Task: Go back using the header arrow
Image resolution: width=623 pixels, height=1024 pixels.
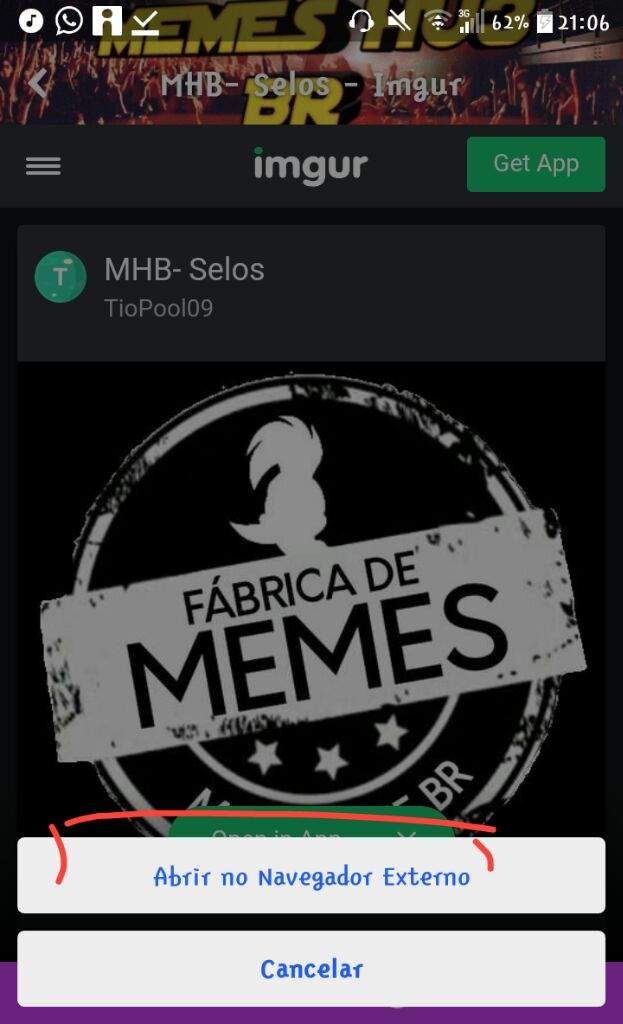Action: [x=38, y=83]
